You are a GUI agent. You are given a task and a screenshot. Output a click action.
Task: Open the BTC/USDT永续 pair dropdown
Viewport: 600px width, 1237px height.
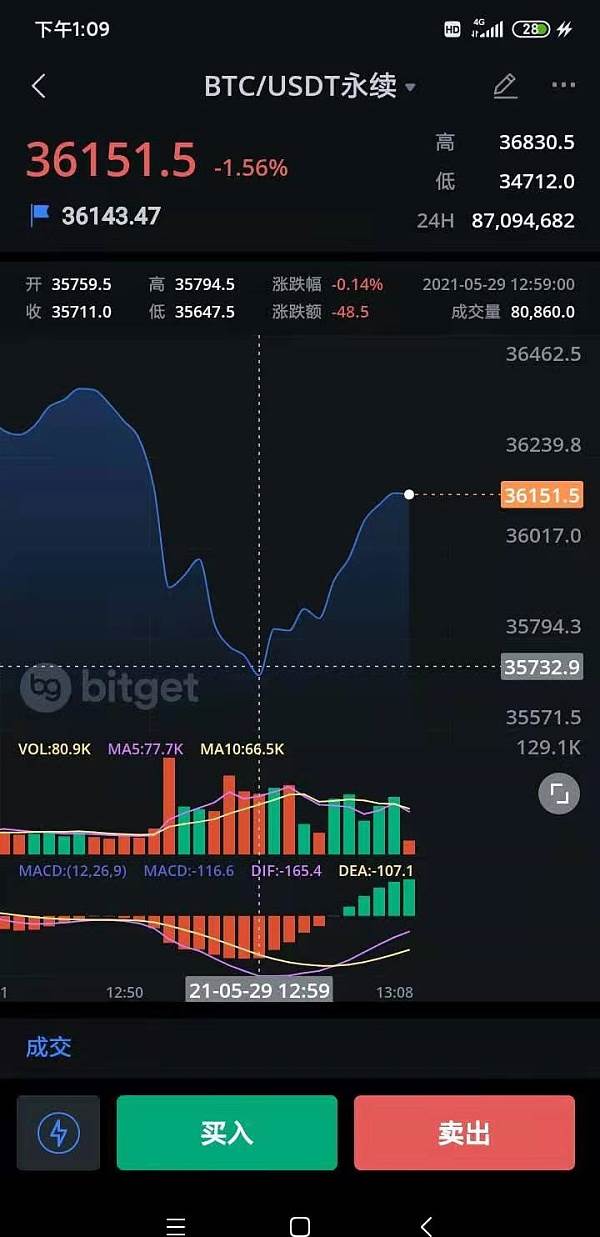click(310, 86)
